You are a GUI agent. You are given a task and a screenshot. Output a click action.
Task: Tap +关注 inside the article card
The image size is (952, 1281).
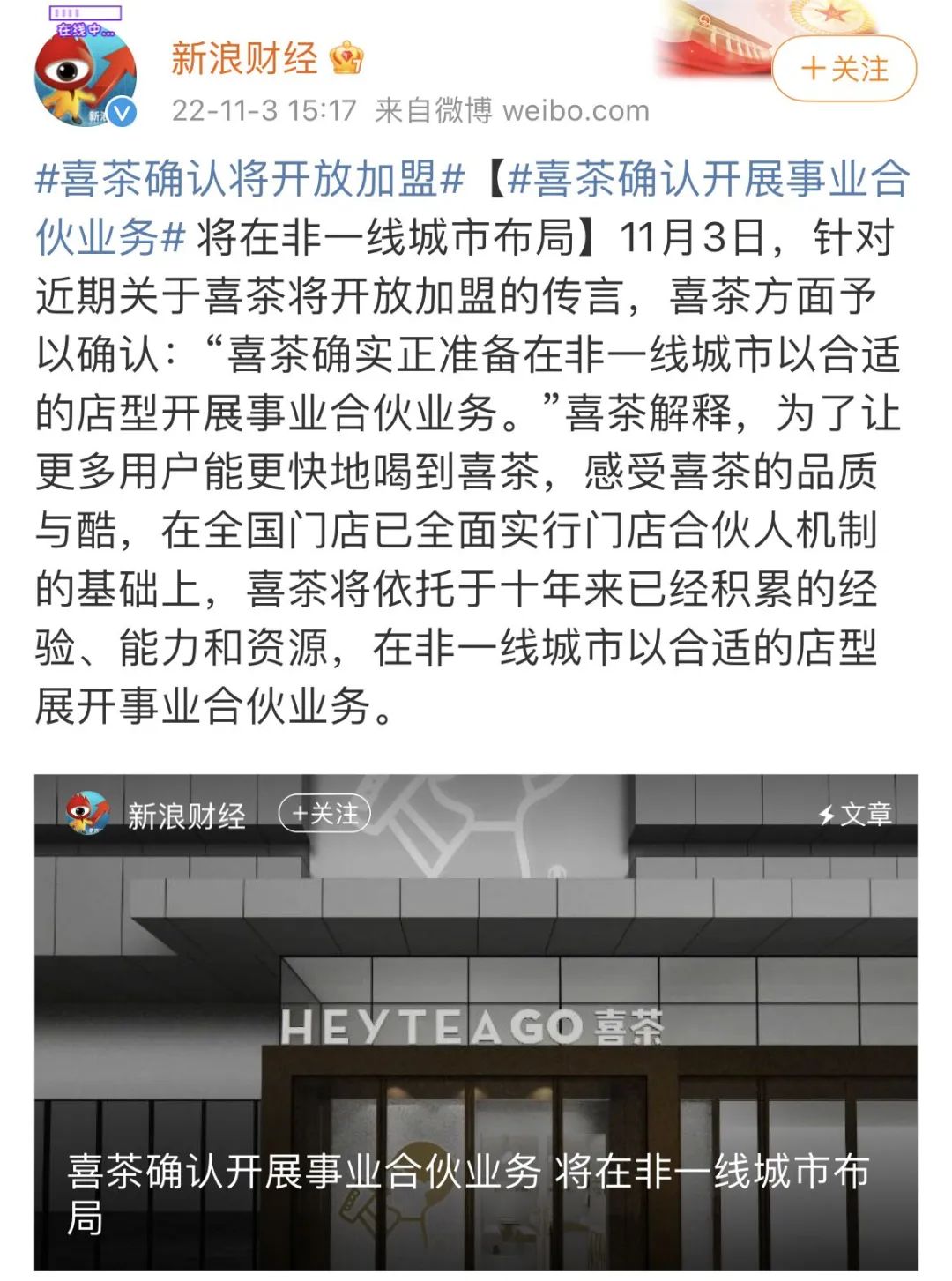click(324, 814)
